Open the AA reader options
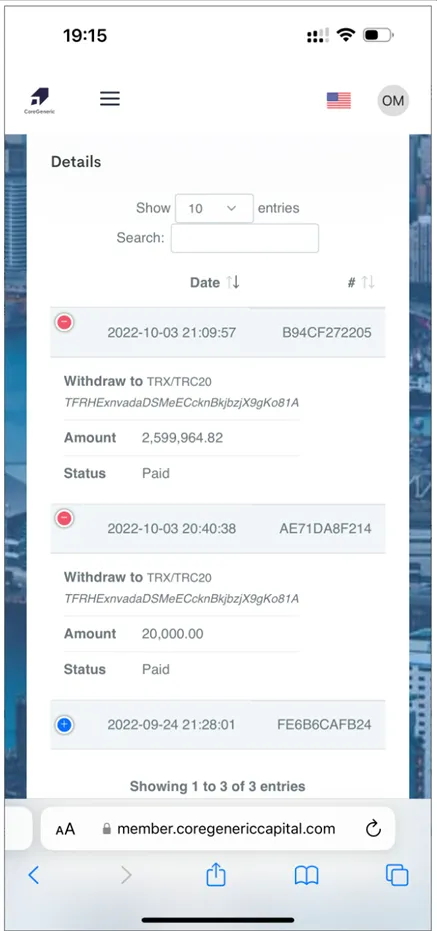The image size is (437, 931). [65, 829]
